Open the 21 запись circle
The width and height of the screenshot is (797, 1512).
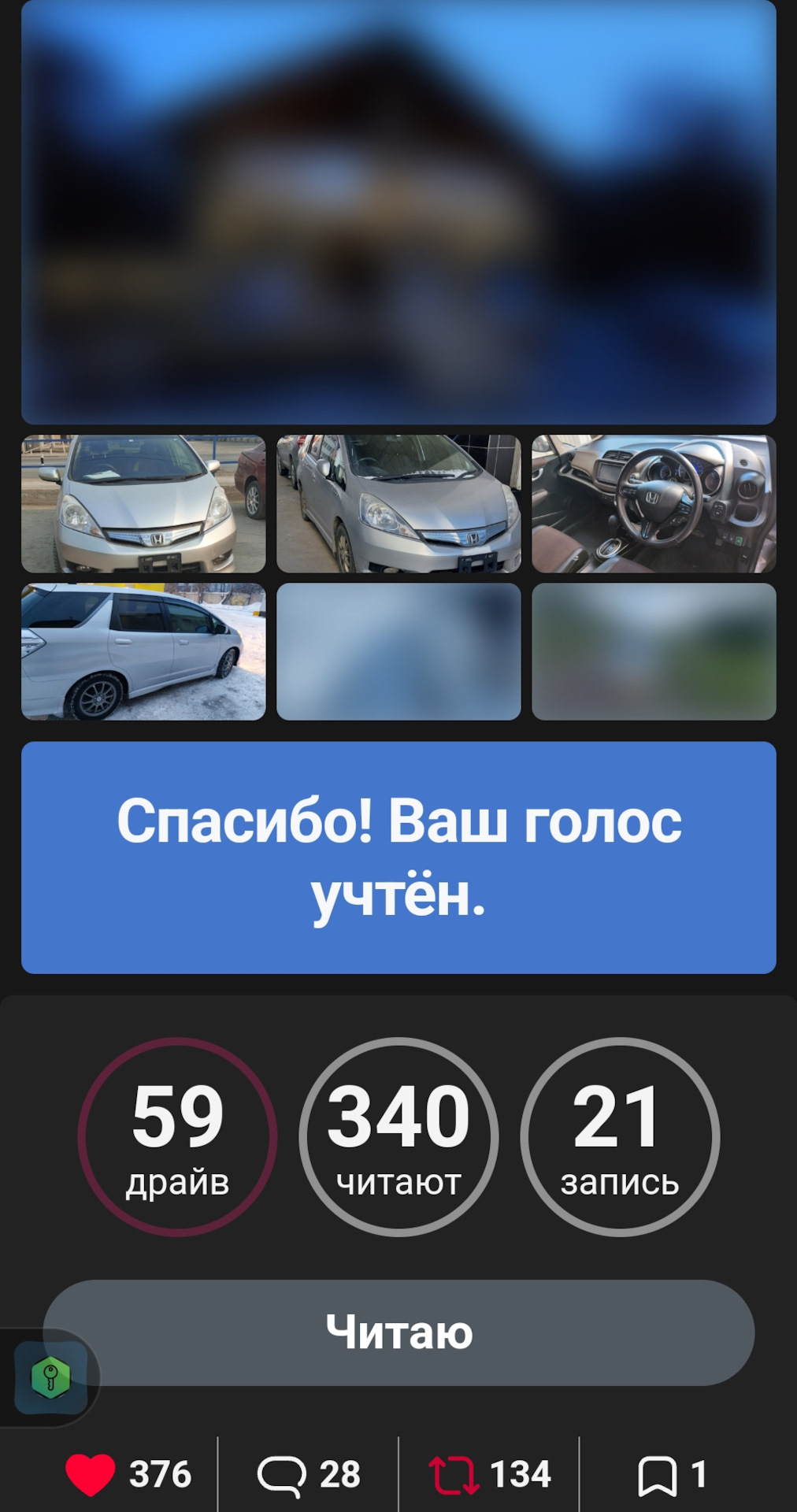pos(620,1136)
